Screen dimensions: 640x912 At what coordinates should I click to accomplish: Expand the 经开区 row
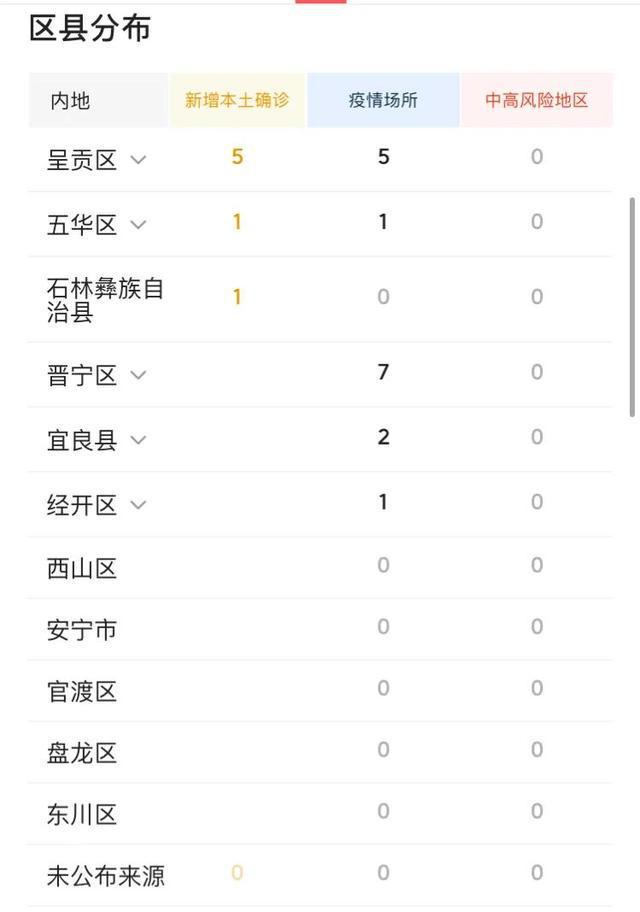click(138, 505)
